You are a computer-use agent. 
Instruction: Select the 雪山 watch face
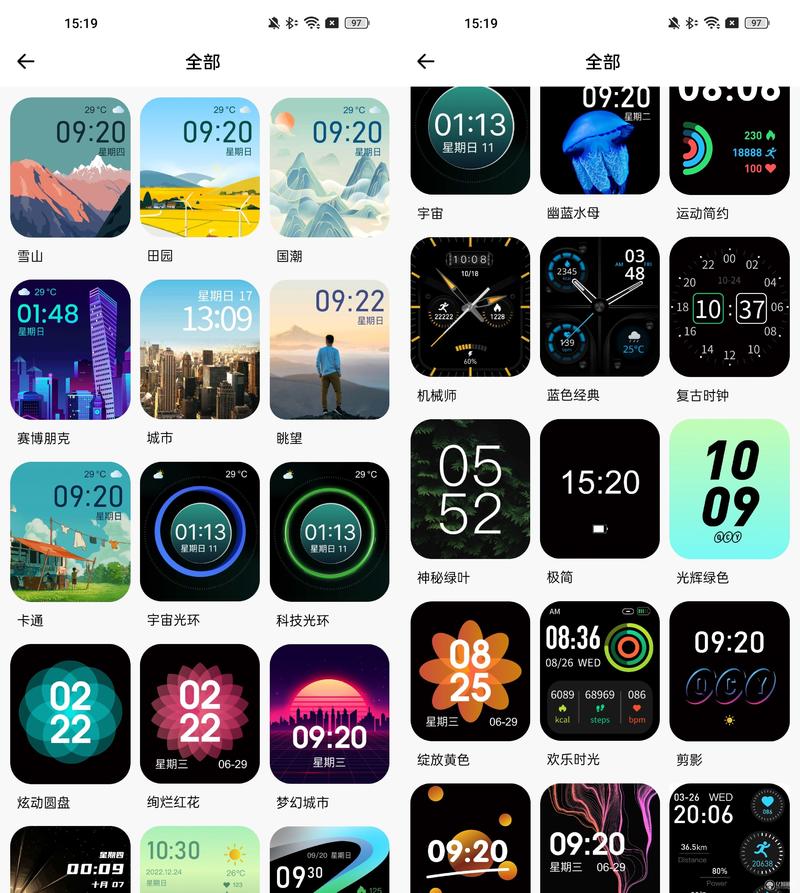click(x=70, y=167)
